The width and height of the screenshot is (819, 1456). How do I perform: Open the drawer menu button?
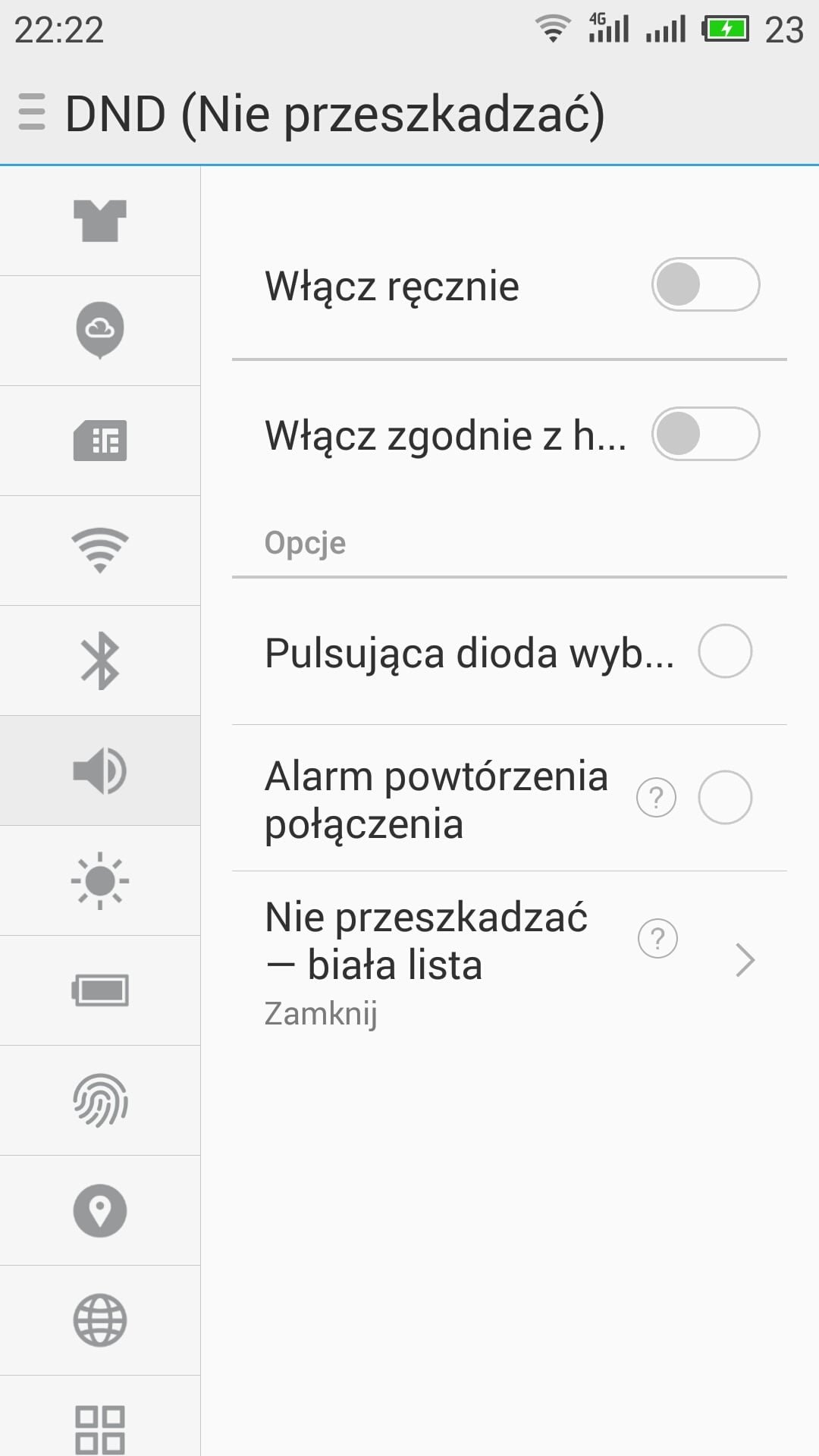(32, 112)
